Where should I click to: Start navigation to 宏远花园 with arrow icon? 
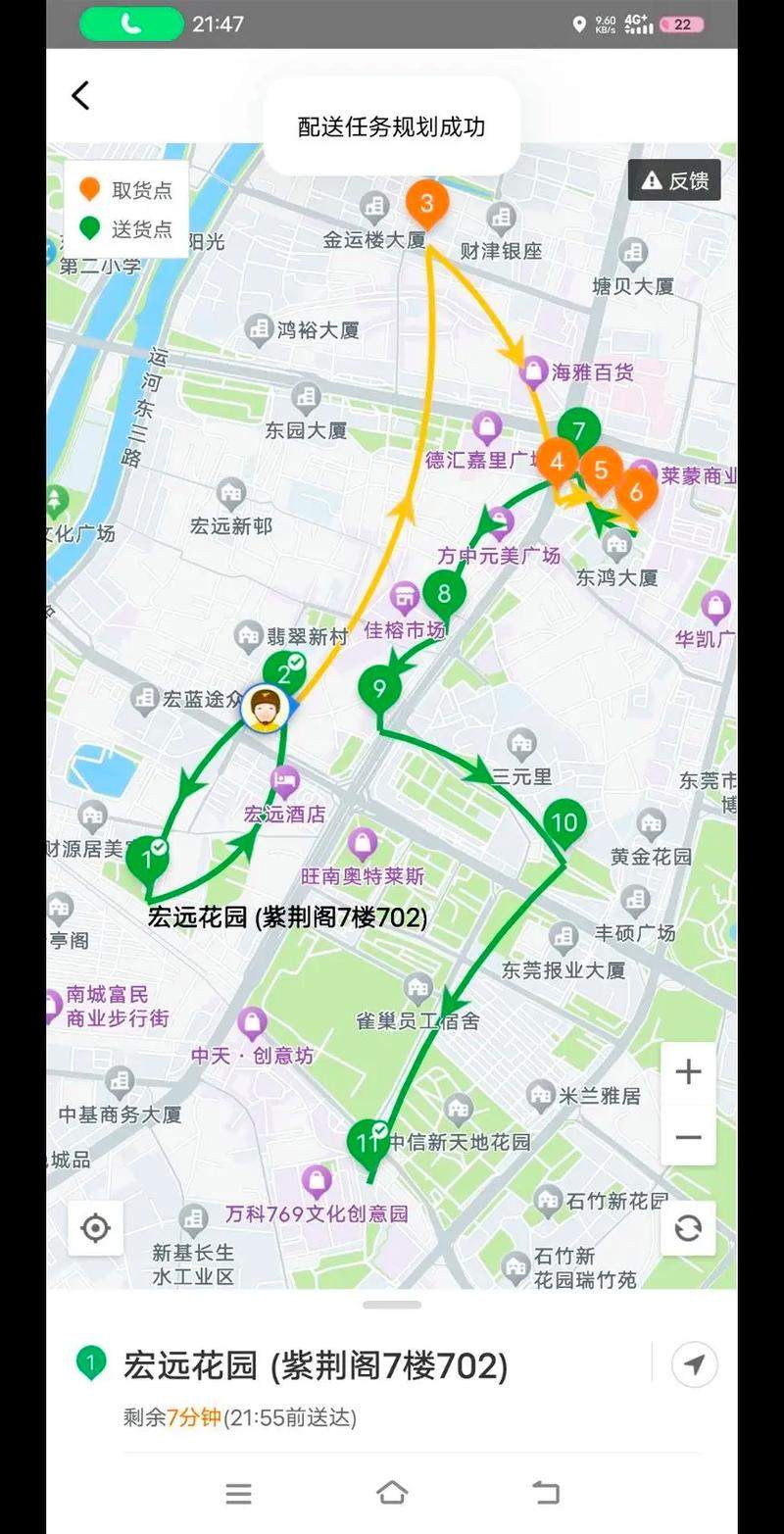[x=694, y=1364]
